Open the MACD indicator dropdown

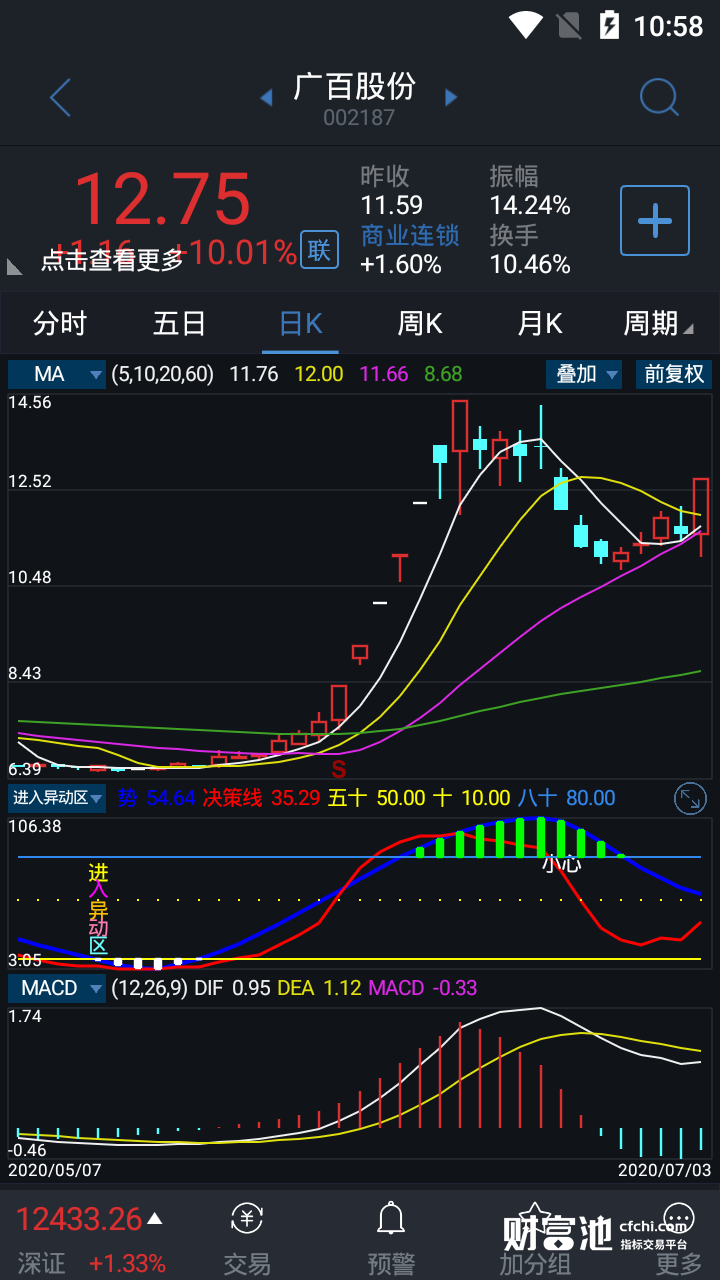click(57, 988)
